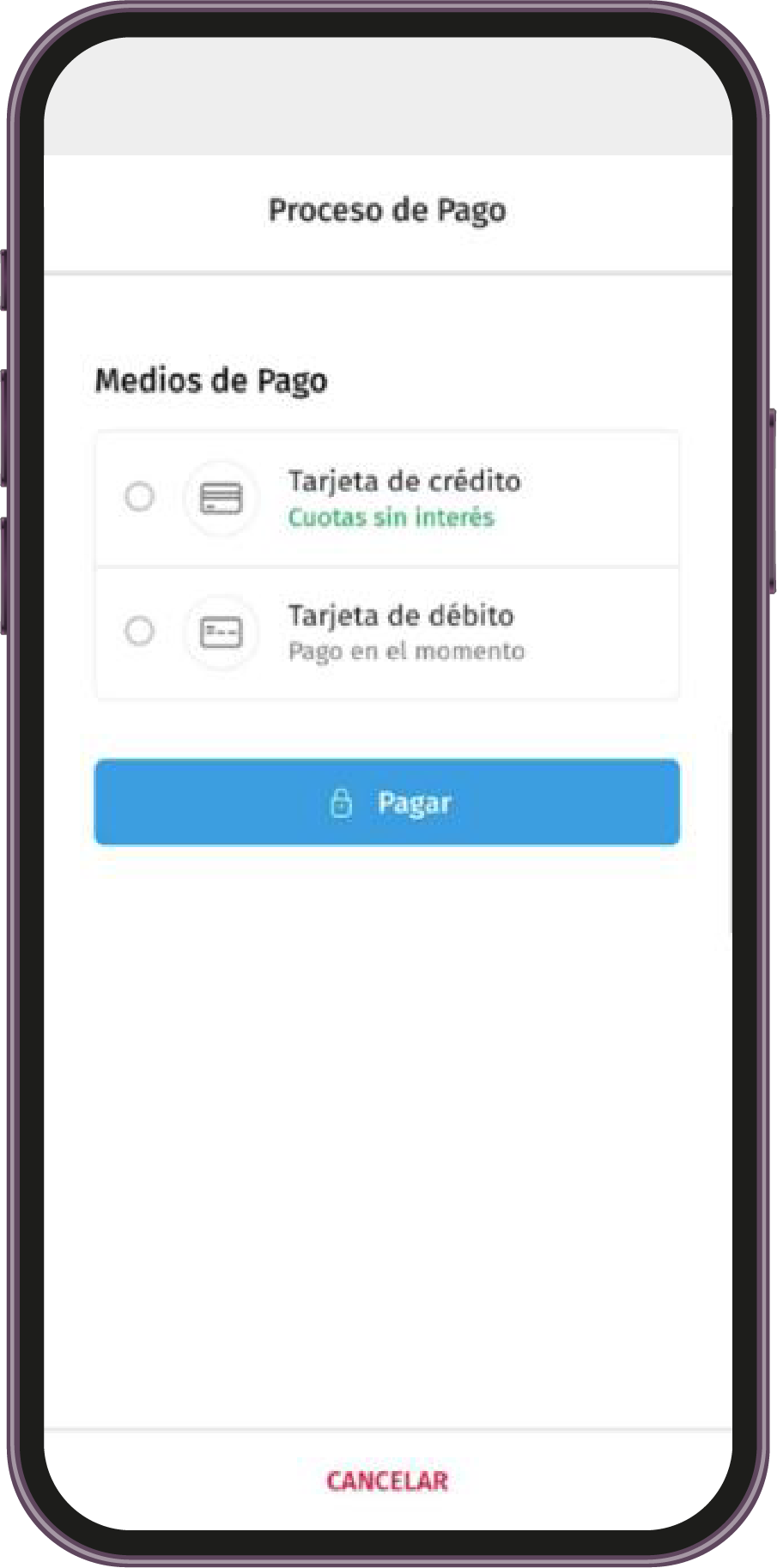Cancel the payment with CANCELAR
This screenshot has width=777, height=1568.
pyautogui.click(x=387, y=1480)
